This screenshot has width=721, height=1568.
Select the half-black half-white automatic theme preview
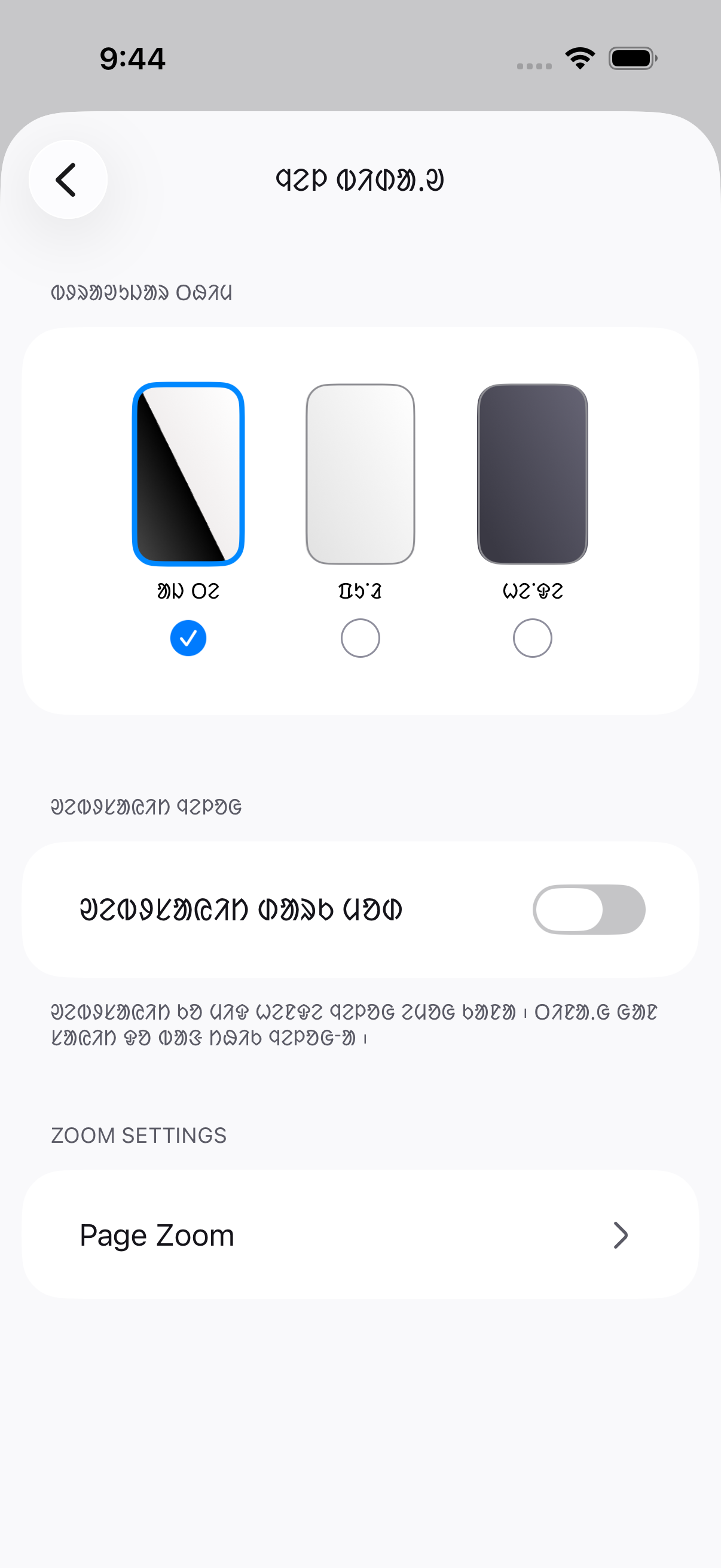188,474
